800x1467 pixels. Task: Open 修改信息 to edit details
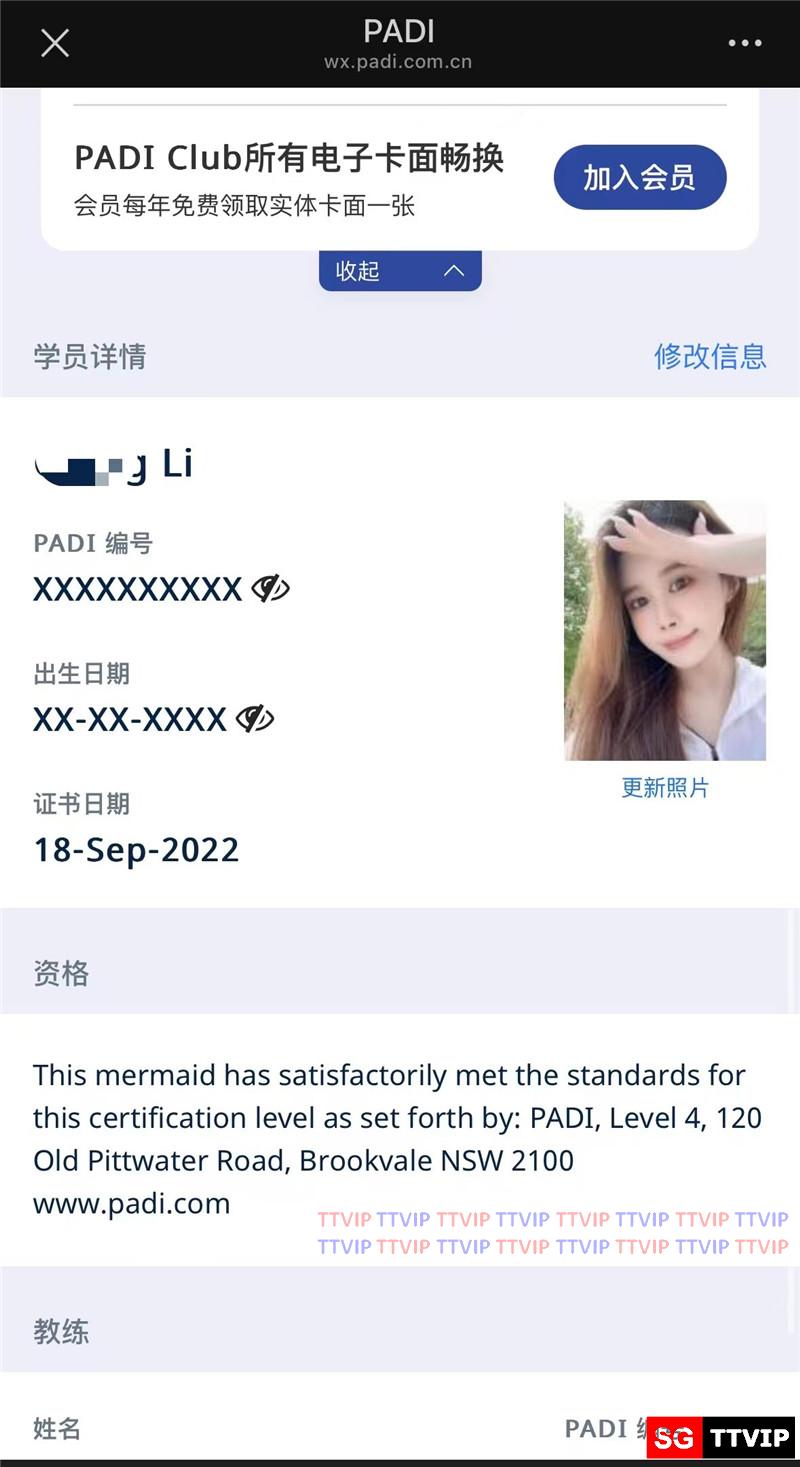point(710,356)
